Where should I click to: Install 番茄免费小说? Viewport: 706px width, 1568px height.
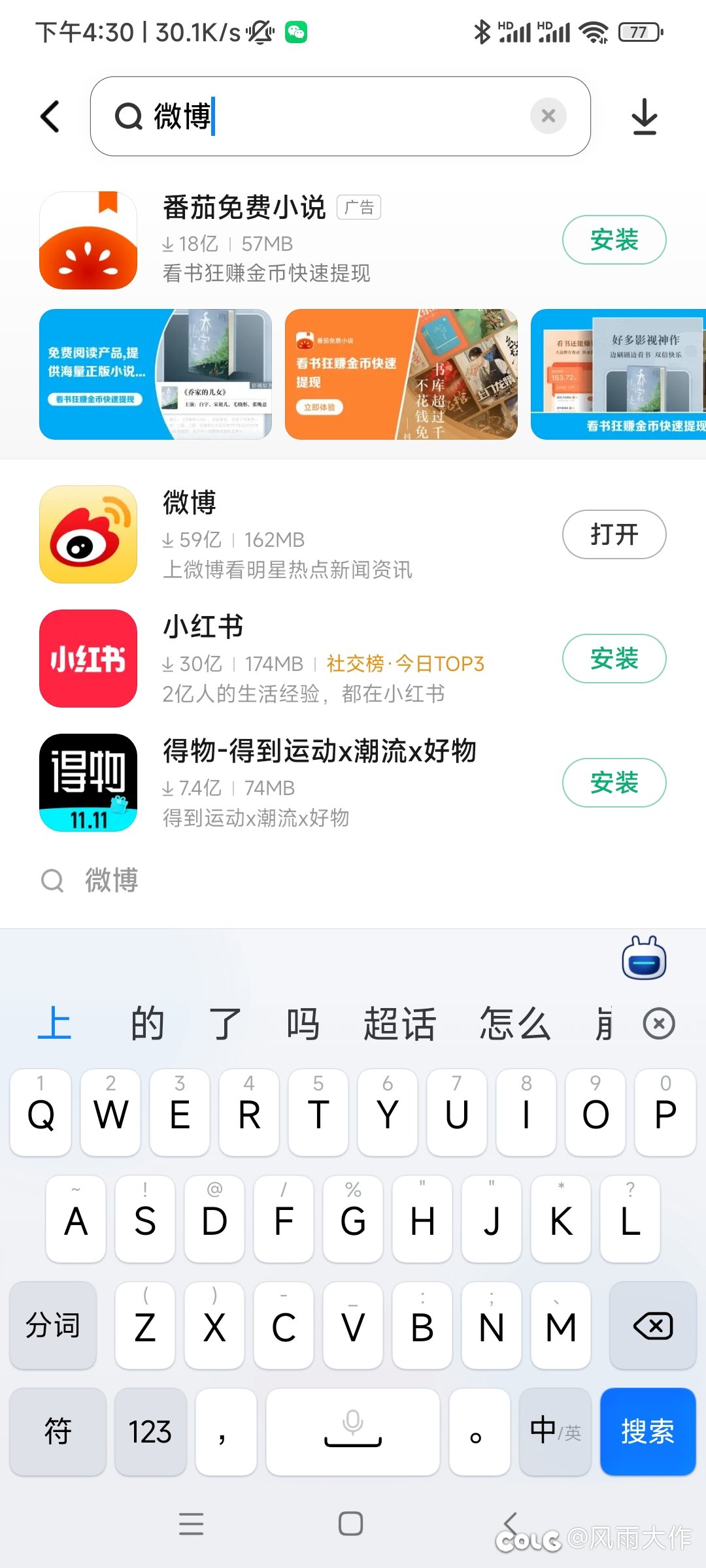point(614,240)
